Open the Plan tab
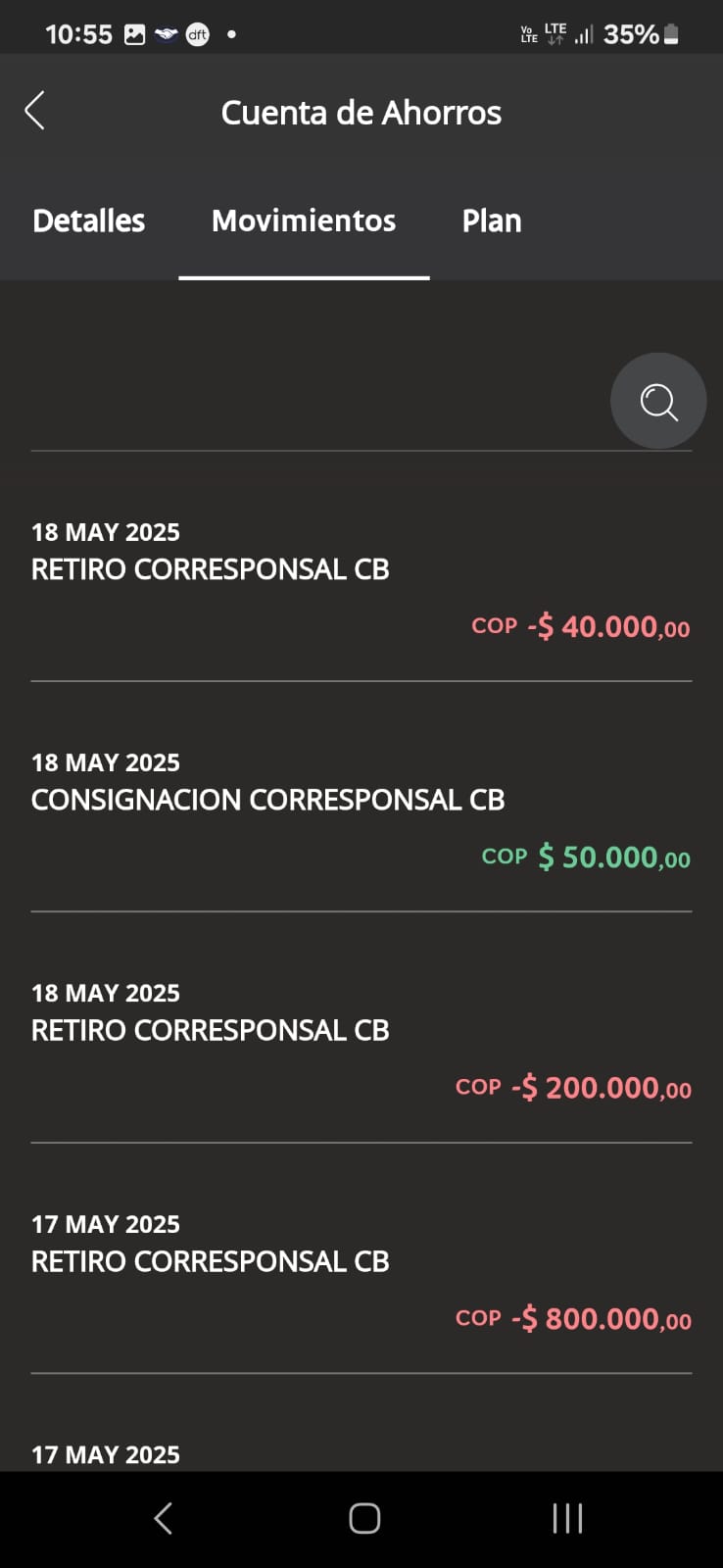Image resolution: width=723 pixels, height=1568 pixels. [491, 221]
